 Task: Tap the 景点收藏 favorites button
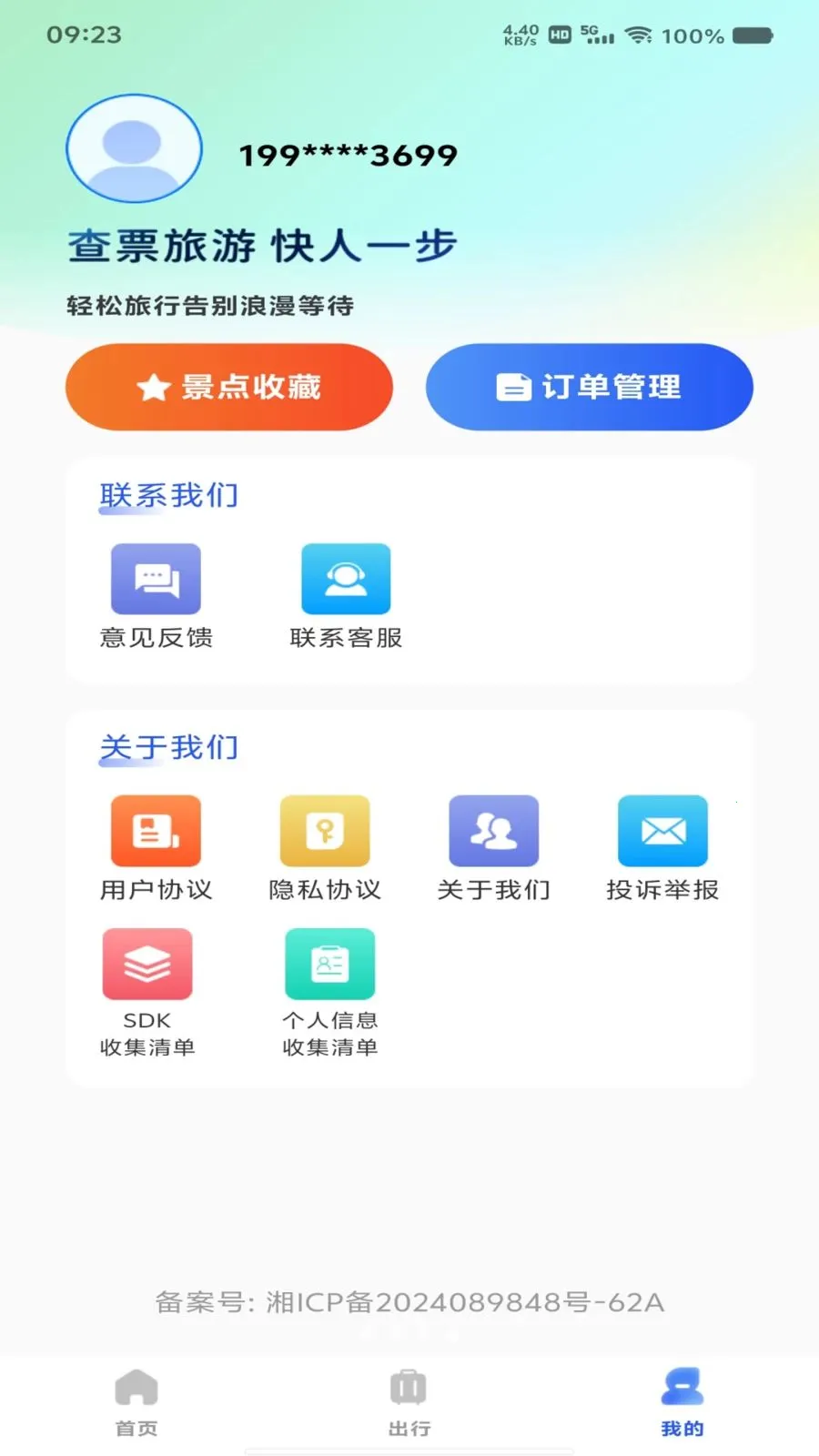228,387
